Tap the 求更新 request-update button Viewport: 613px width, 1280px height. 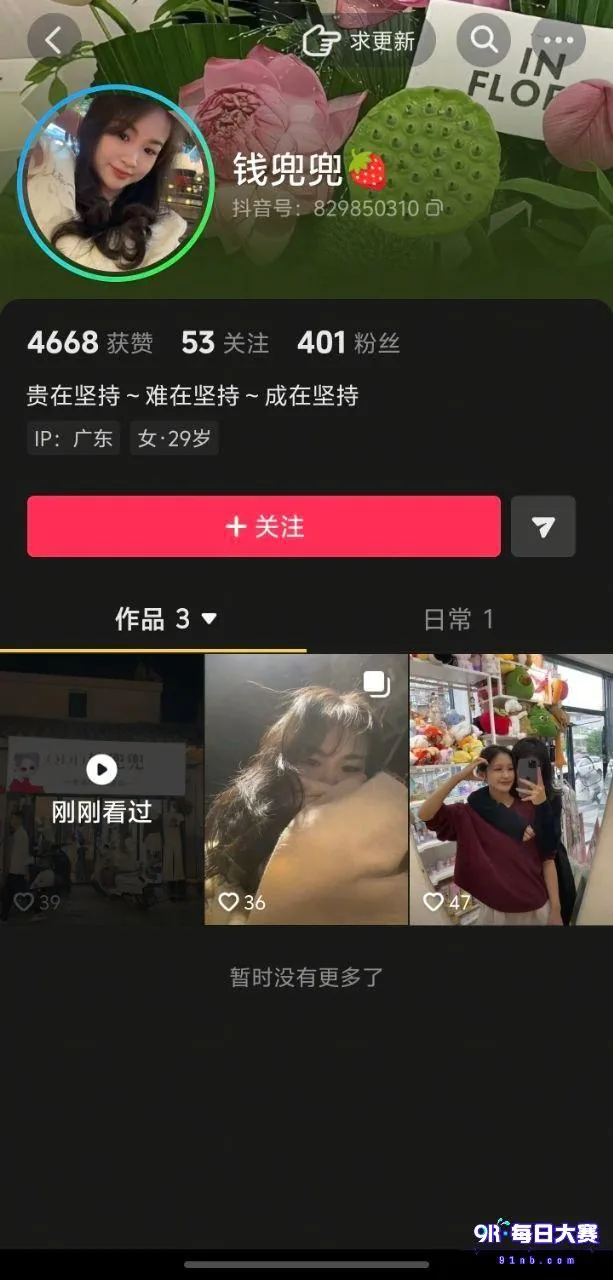[x=360, y=40]
